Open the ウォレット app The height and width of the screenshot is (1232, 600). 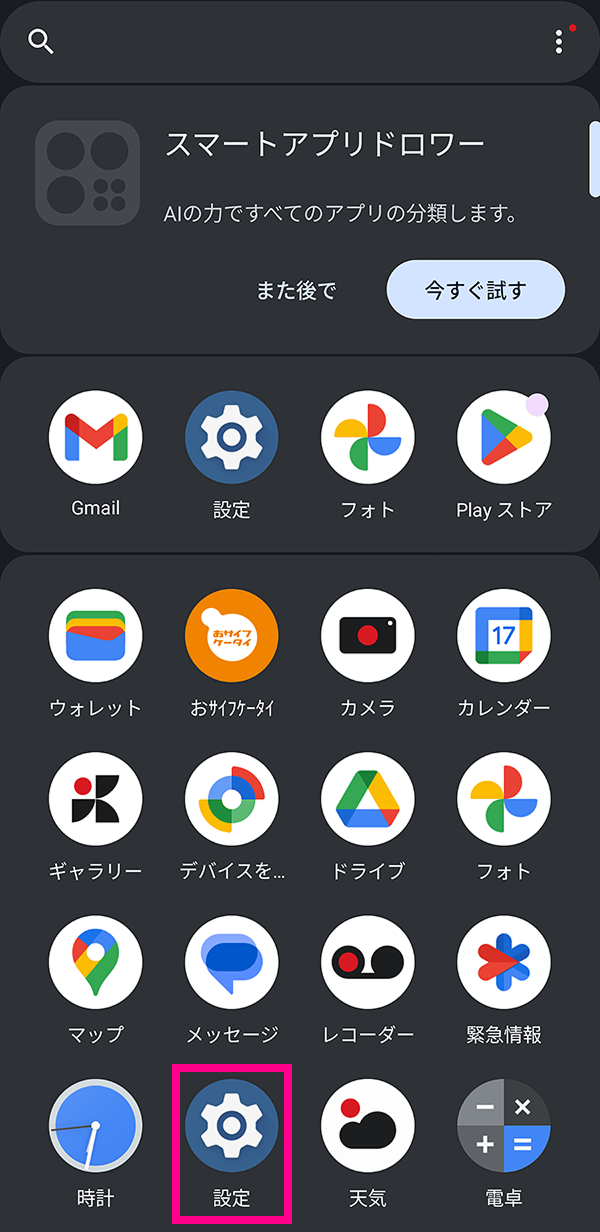96,636
